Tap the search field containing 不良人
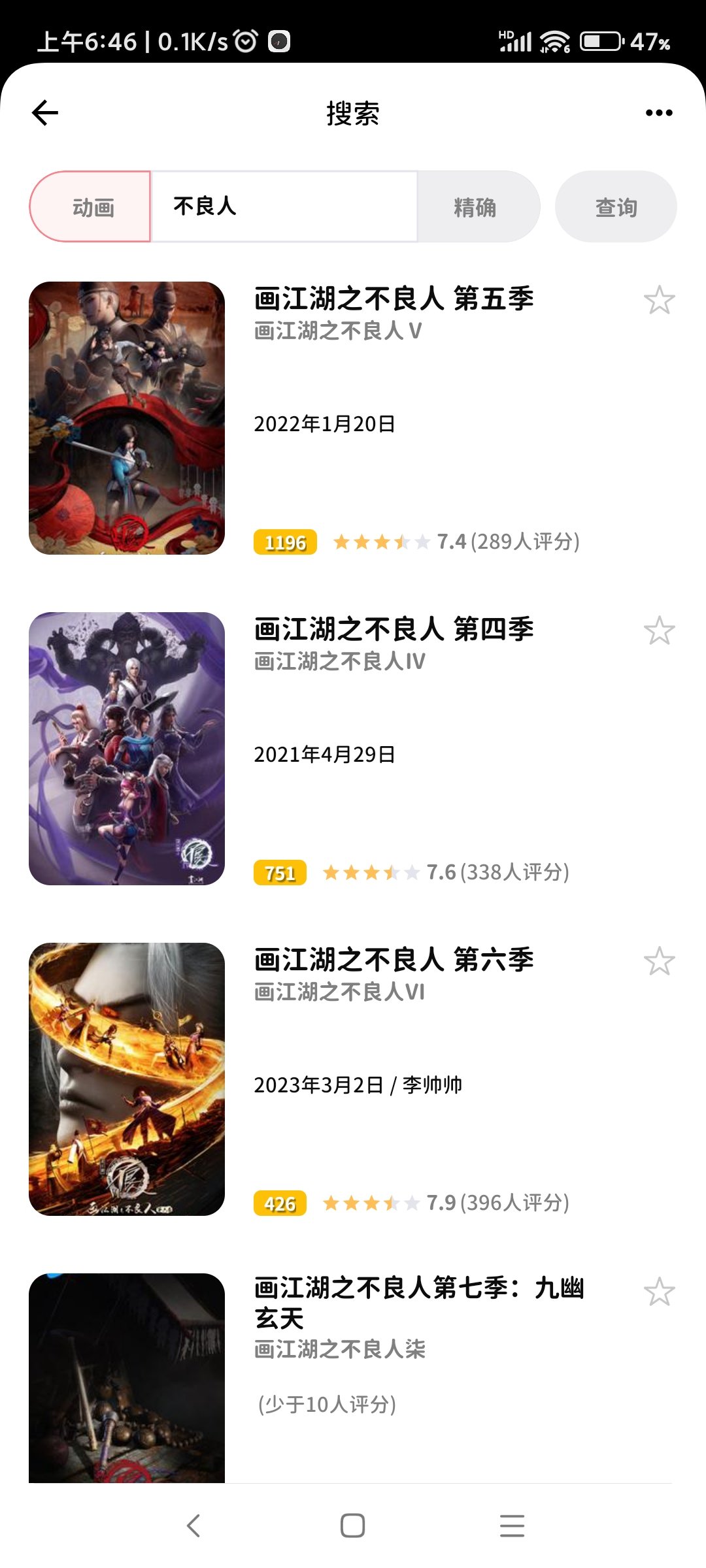 pyautogui.click(x=284, y=207)
